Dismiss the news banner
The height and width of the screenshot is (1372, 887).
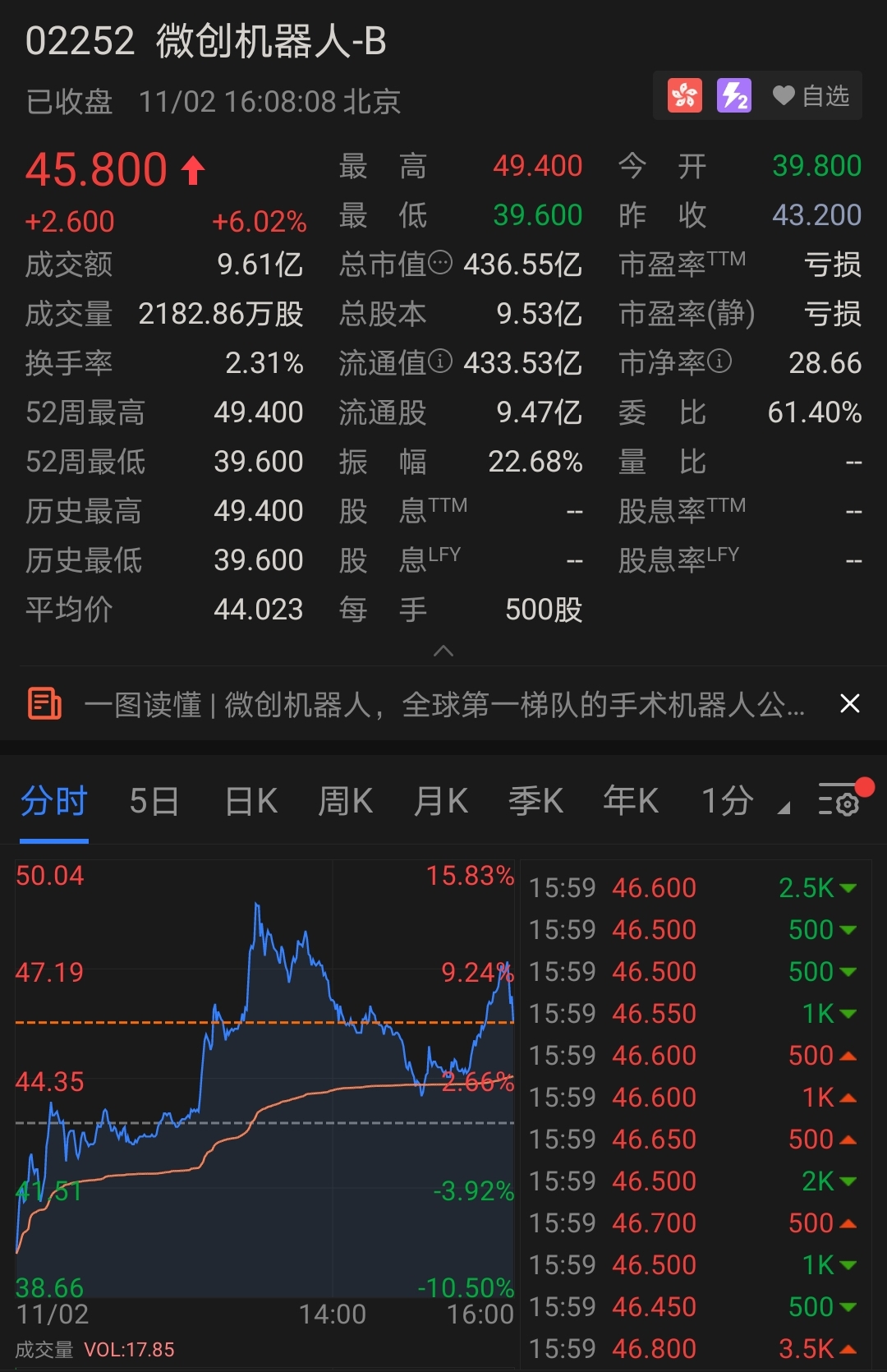(x=850, y=704)
